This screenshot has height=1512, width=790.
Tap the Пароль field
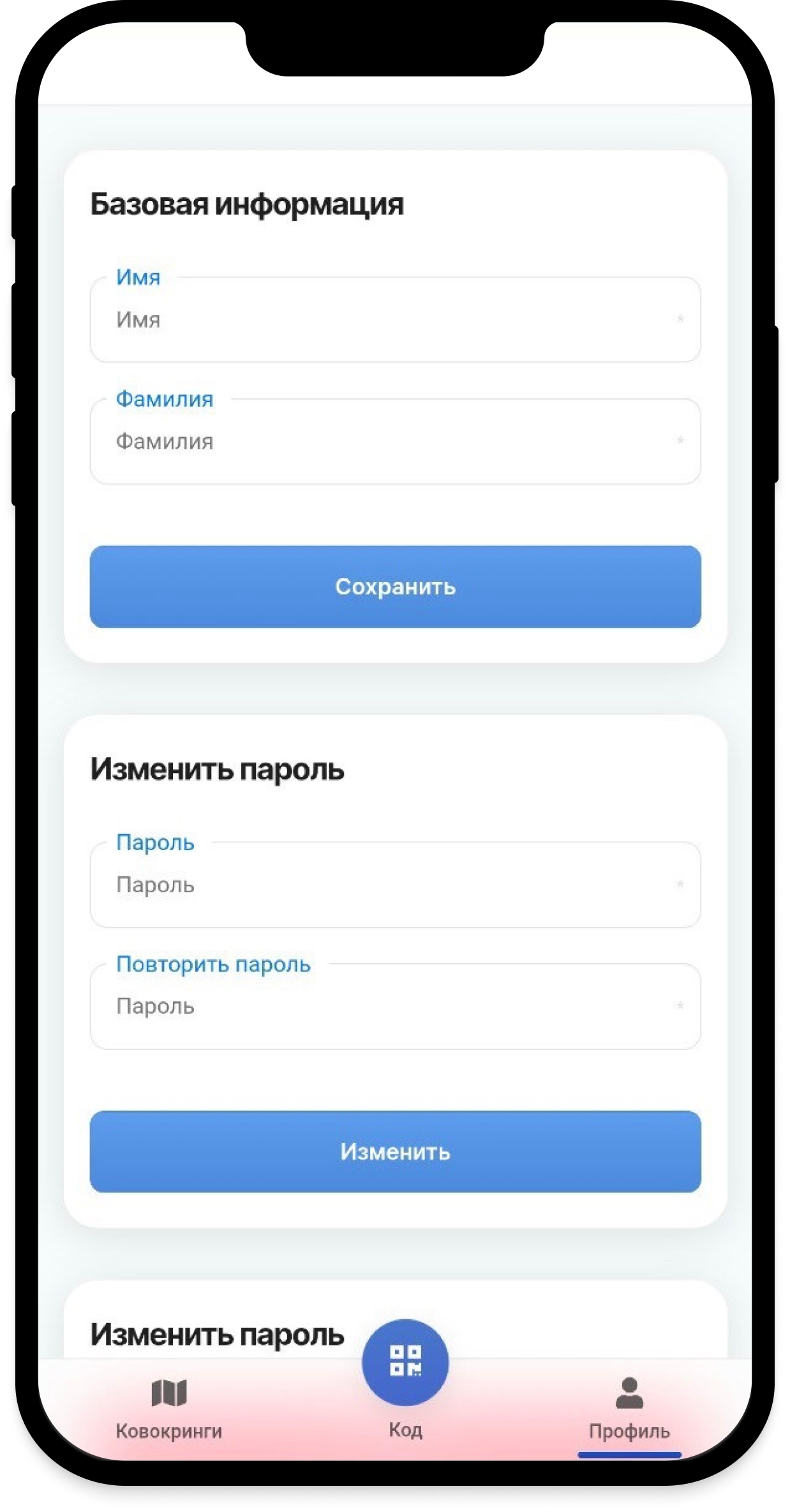pos(394,885)
